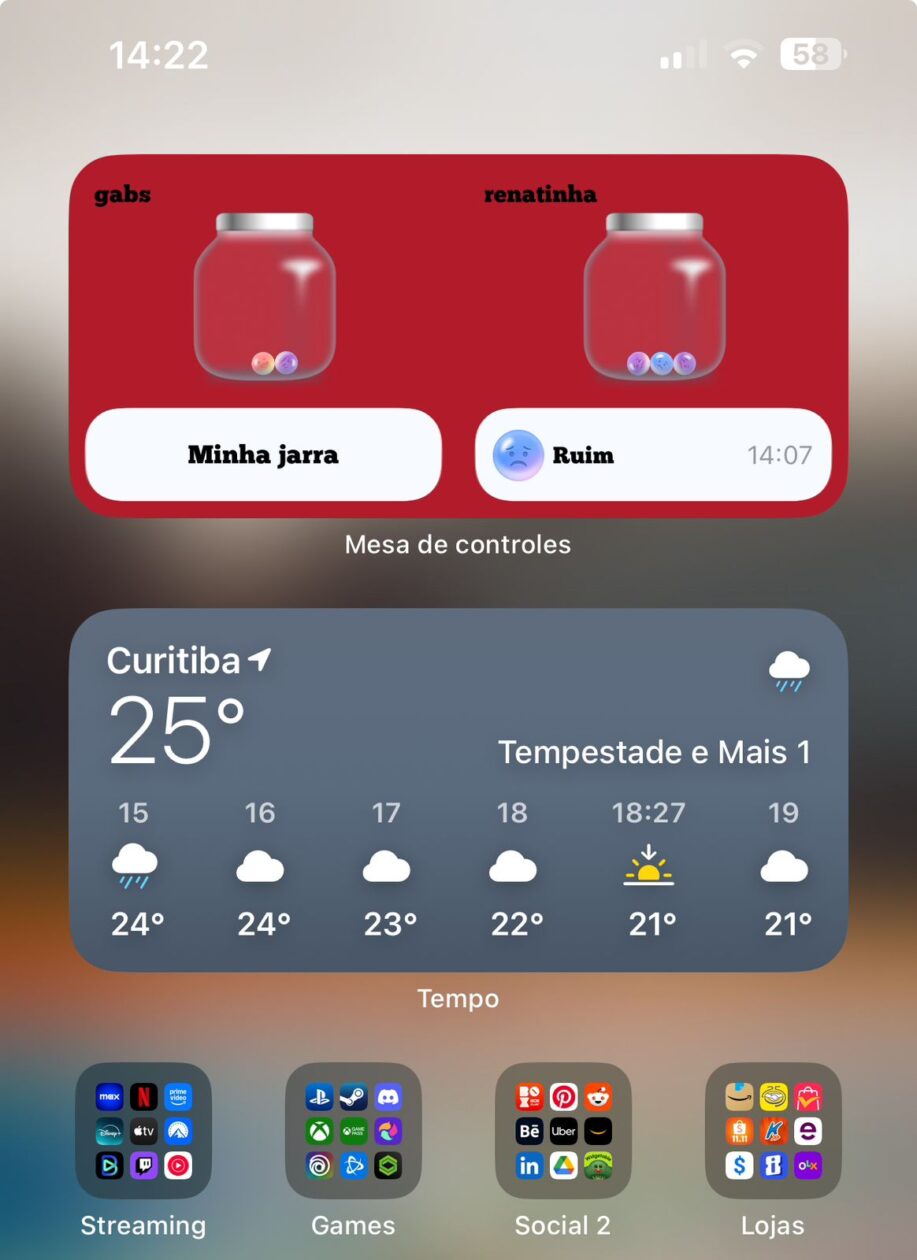Open renatinha's Ruim mood entry
Viewport: 917px width, 1260px height.
pos(653,455)
